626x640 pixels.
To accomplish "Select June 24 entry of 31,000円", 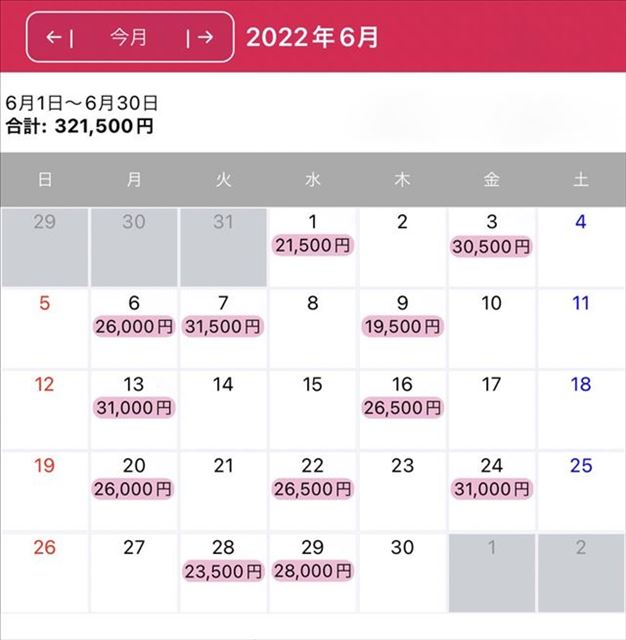I will click(491, 489).
